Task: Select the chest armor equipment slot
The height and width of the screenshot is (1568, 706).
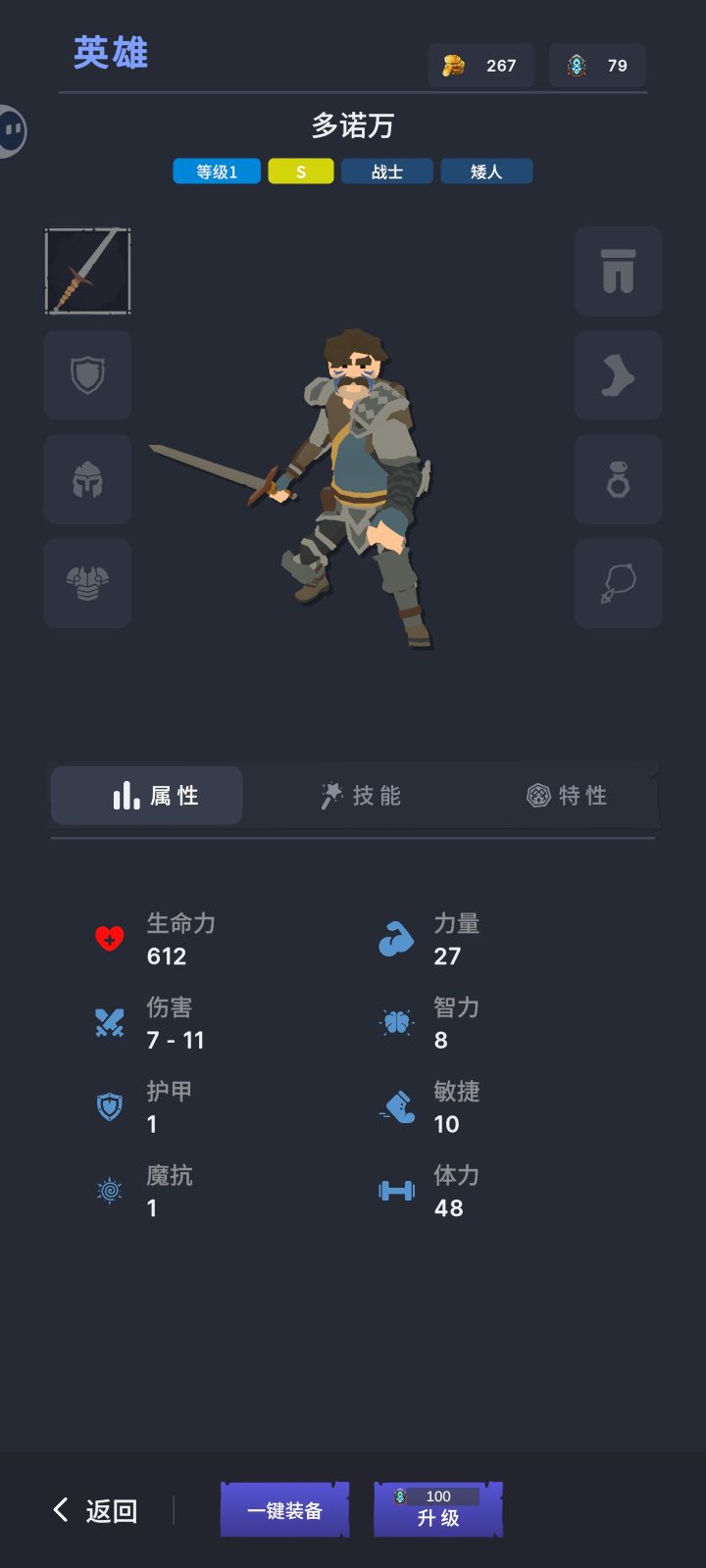Action: (x=87, y=584)
